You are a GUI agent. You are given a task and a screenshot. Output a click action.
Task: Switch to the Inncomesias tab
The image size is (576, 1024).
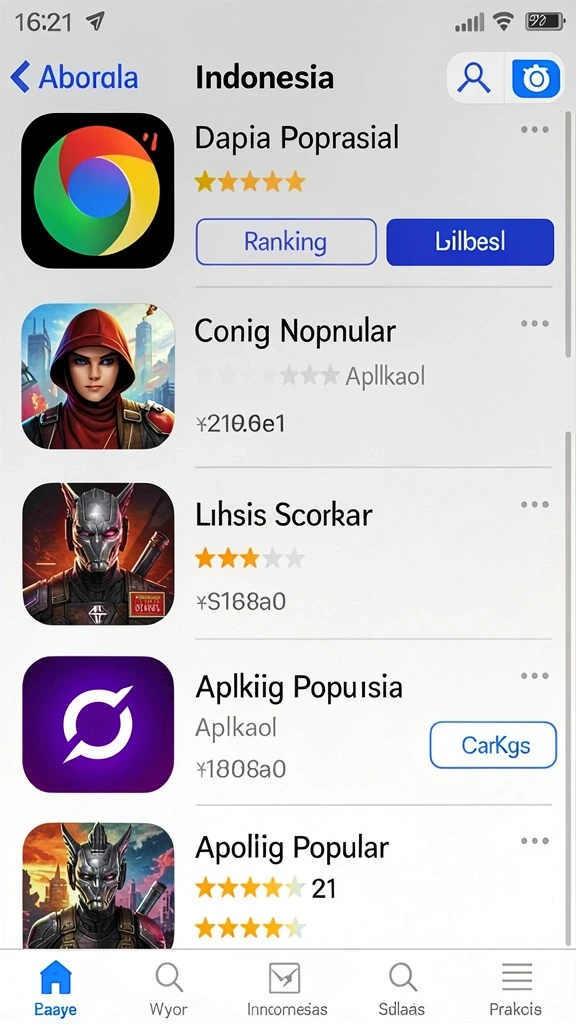[x=287, y=987]
